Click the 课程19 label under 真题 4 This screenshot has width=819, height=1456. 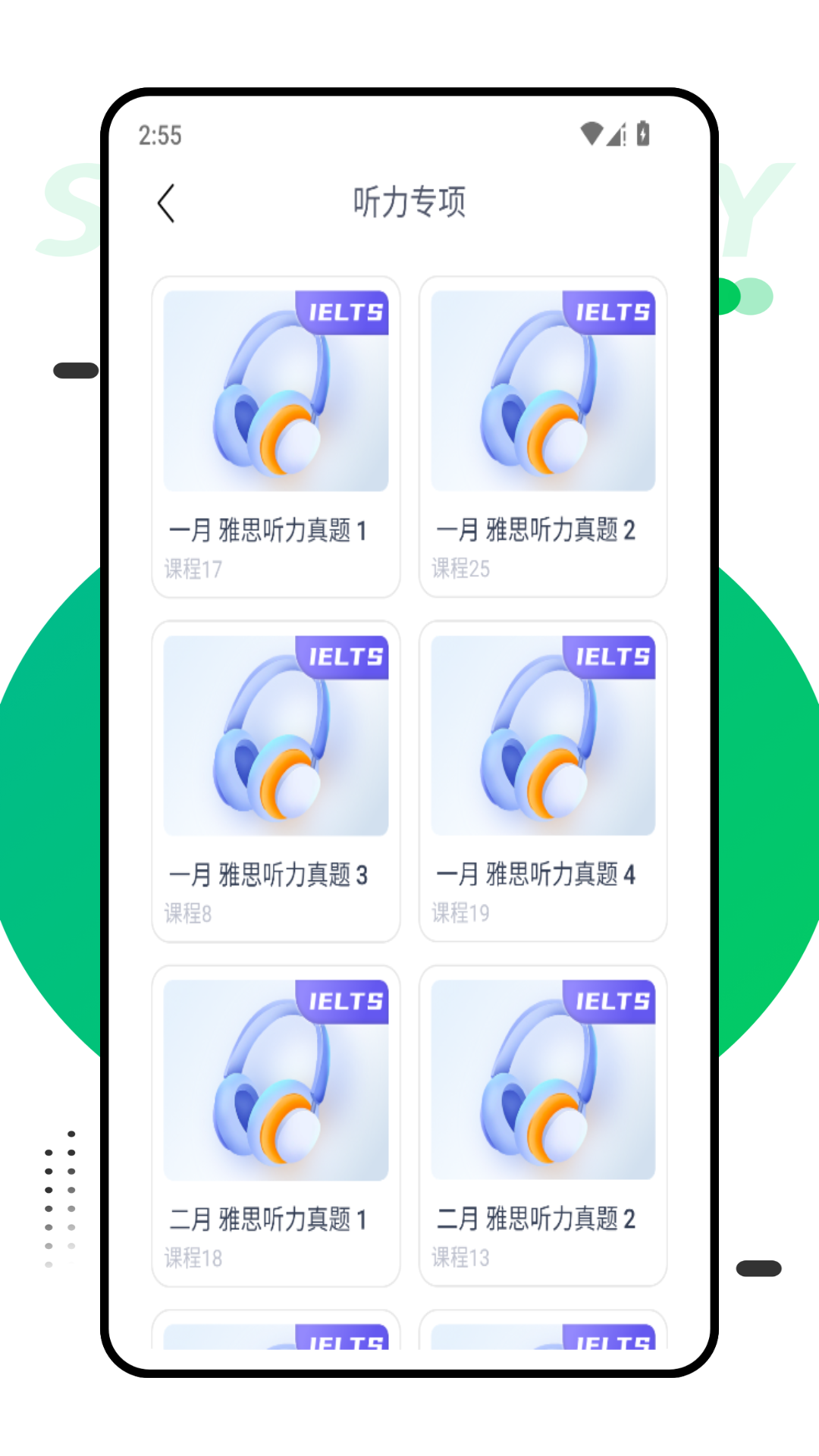[x=460, y=914]
